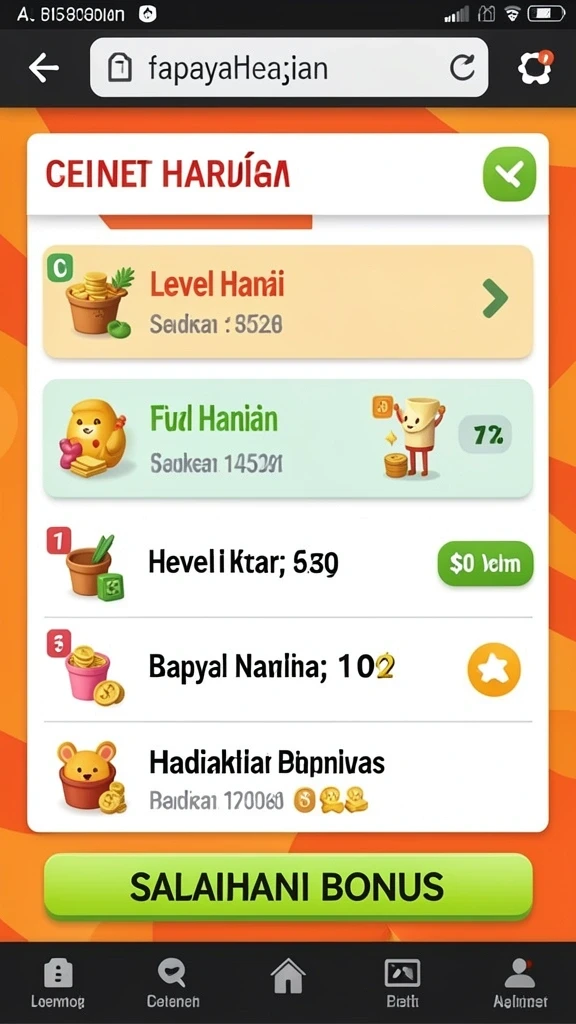Go back with the browser back arrow
576x1024 pixels.
pyautogui.click(x=44, y=68)
